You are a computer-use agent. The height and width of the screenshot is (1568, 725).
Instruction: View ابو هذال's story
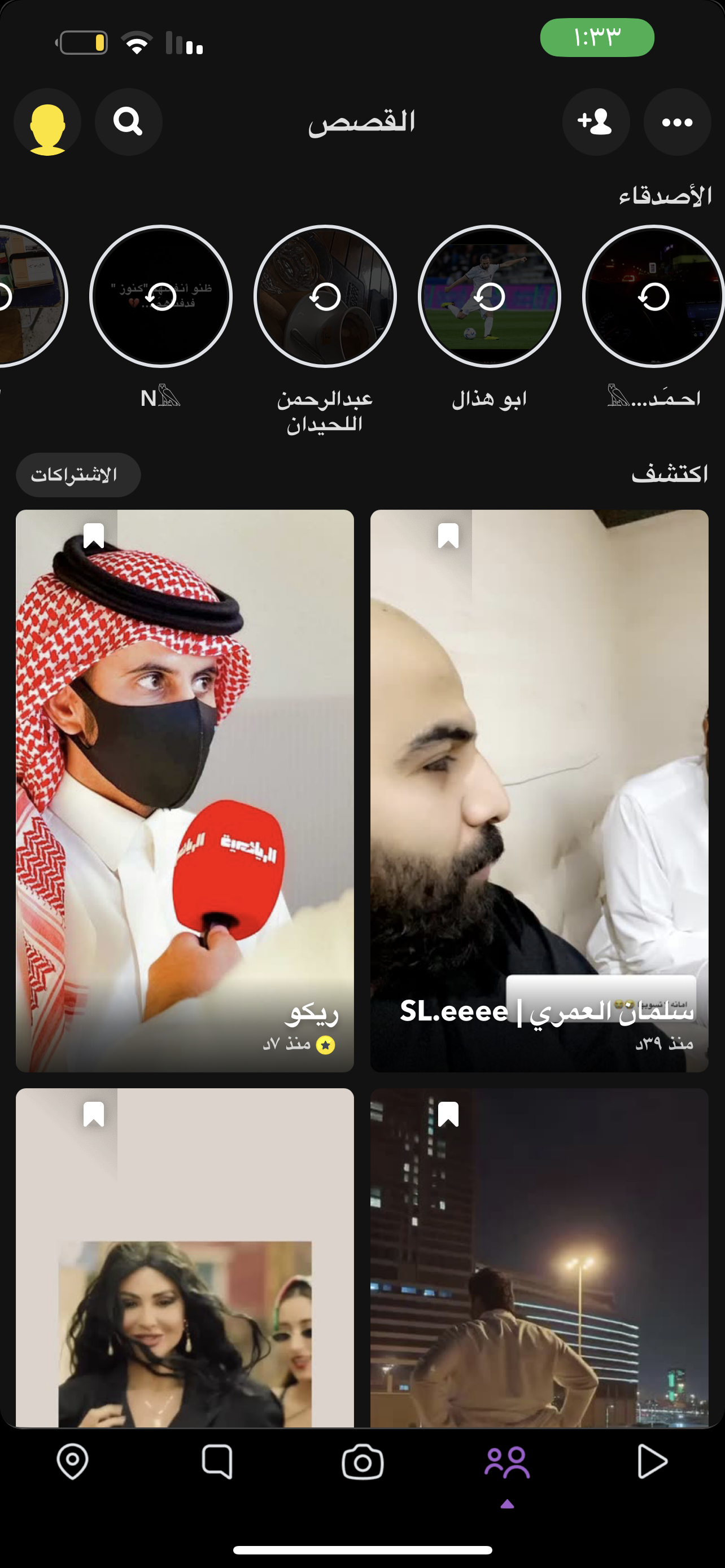tap(490, 296)
